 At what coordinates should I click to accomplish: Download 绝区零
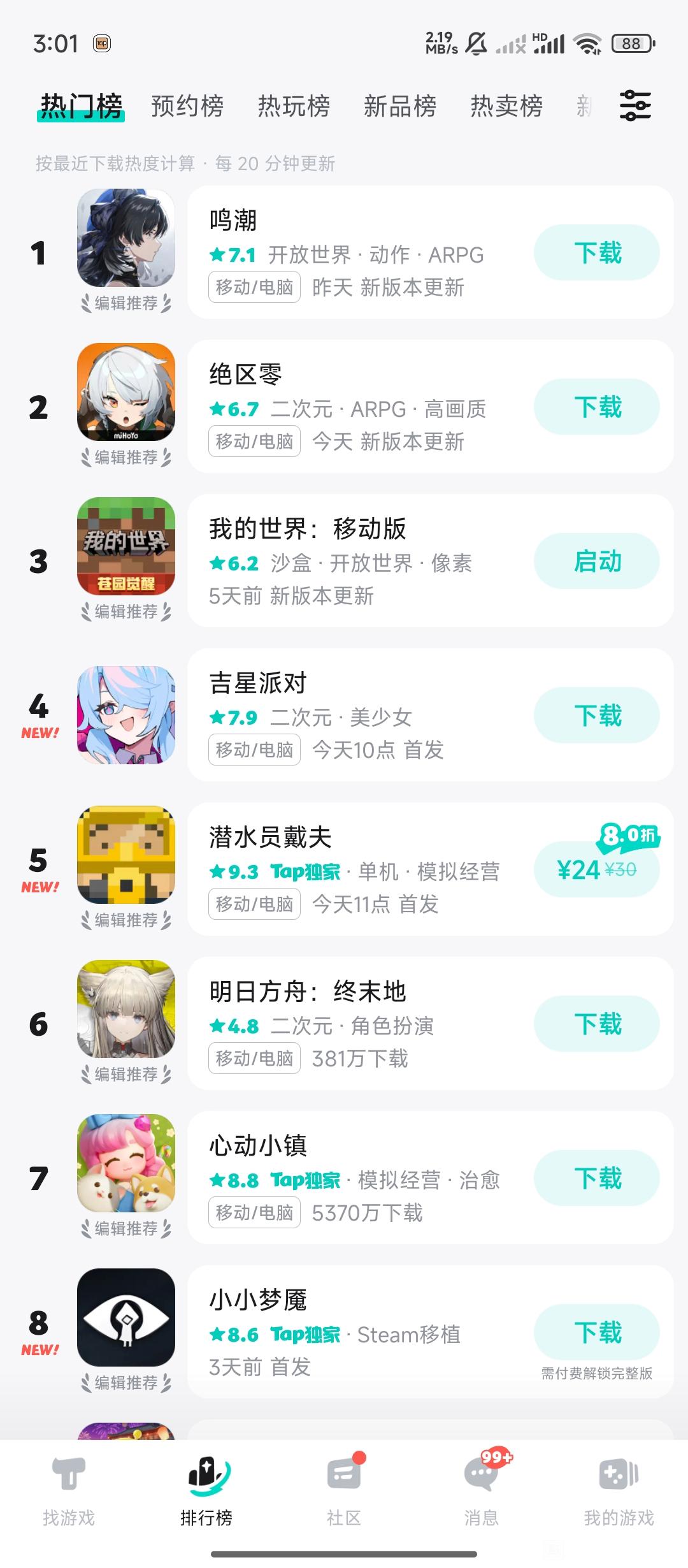pos(596,407)
